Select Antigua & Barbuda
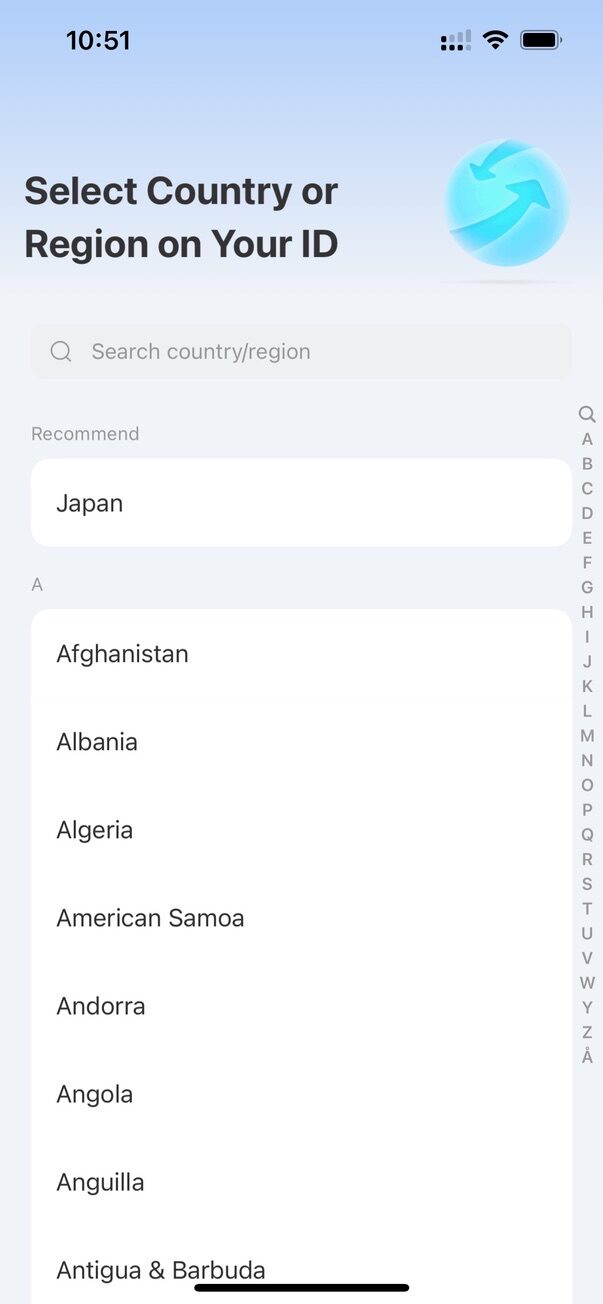603x1304 pixels. pyautogui.click(x=300, y=1268)
